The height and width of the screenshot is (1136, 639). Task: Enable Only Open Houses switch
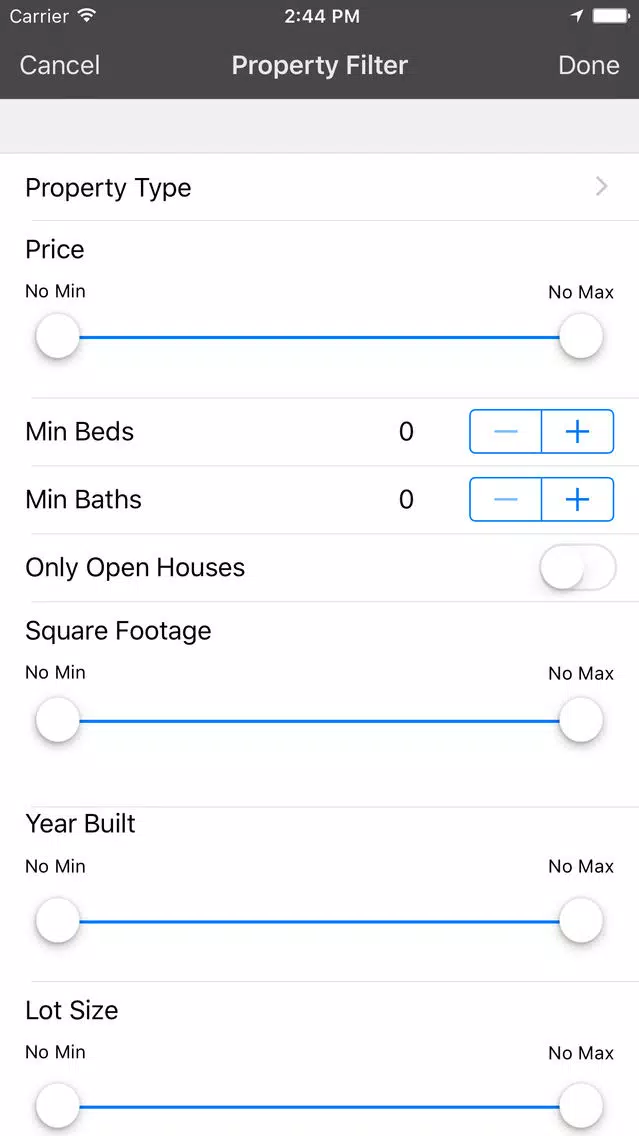577,568
